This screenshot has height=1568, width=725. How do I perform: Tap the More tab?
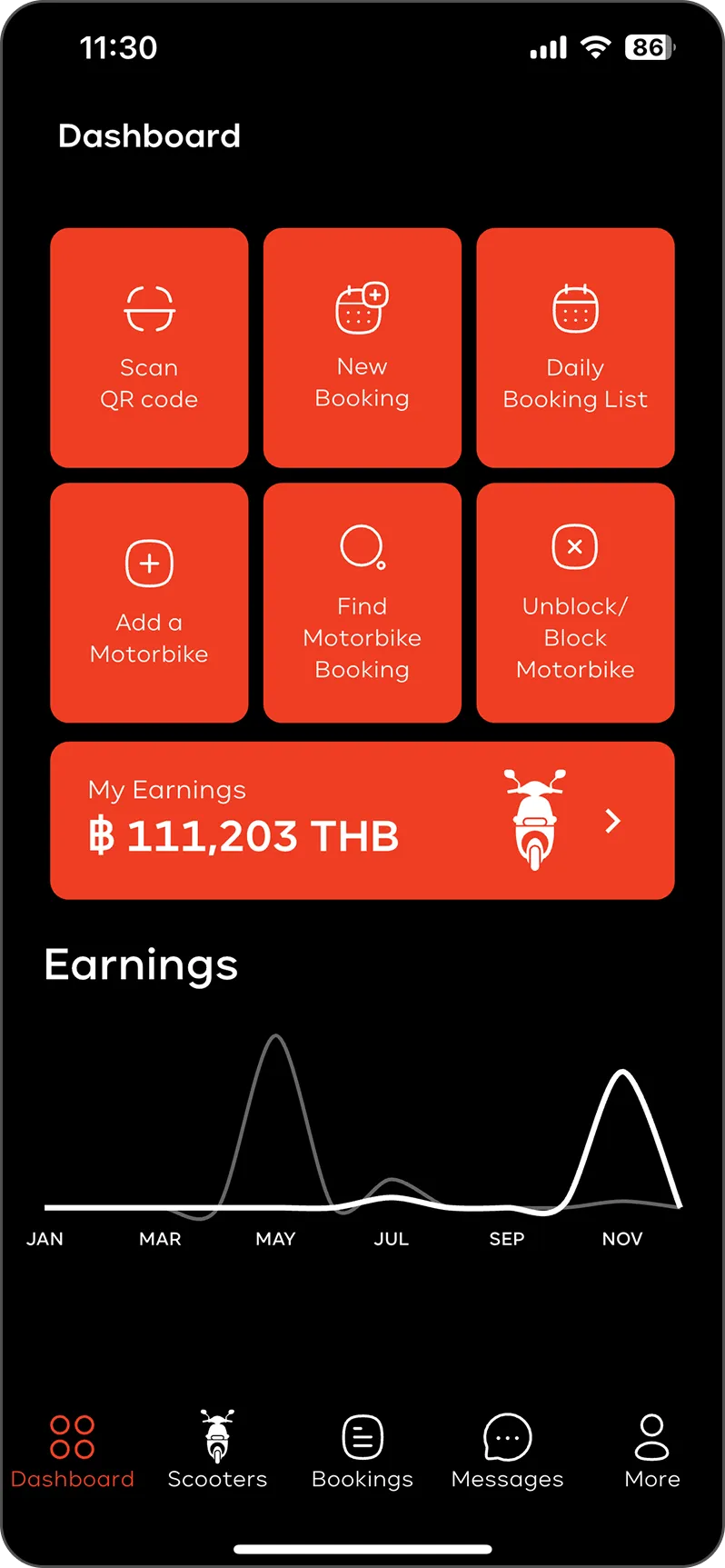[x=651, y=1450]
